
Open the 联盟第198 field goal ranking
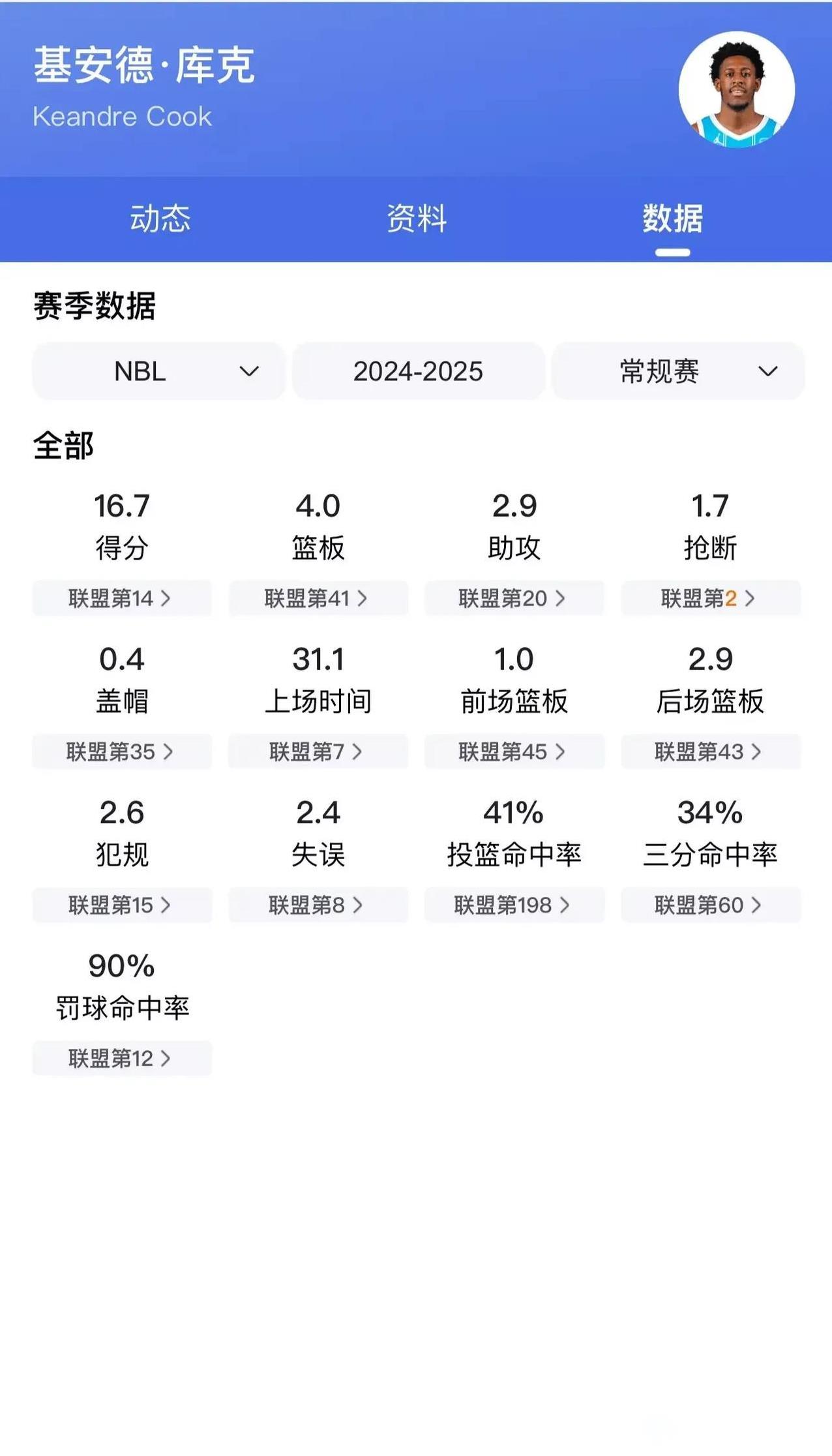(514, 905)
